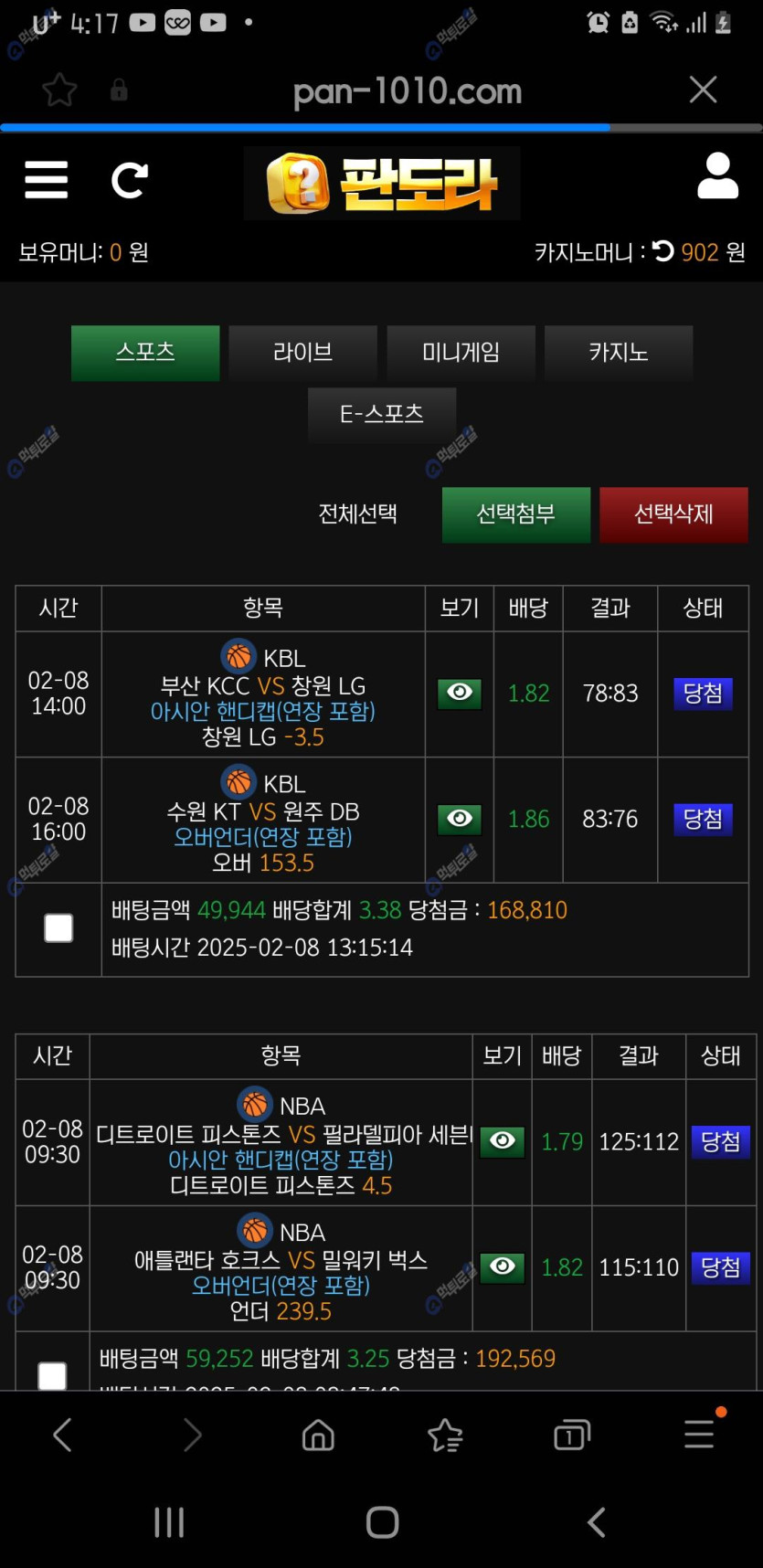Refresh casino money balance icon
This screenshot has width=763, height=1568.
click(x=663, y=250)
